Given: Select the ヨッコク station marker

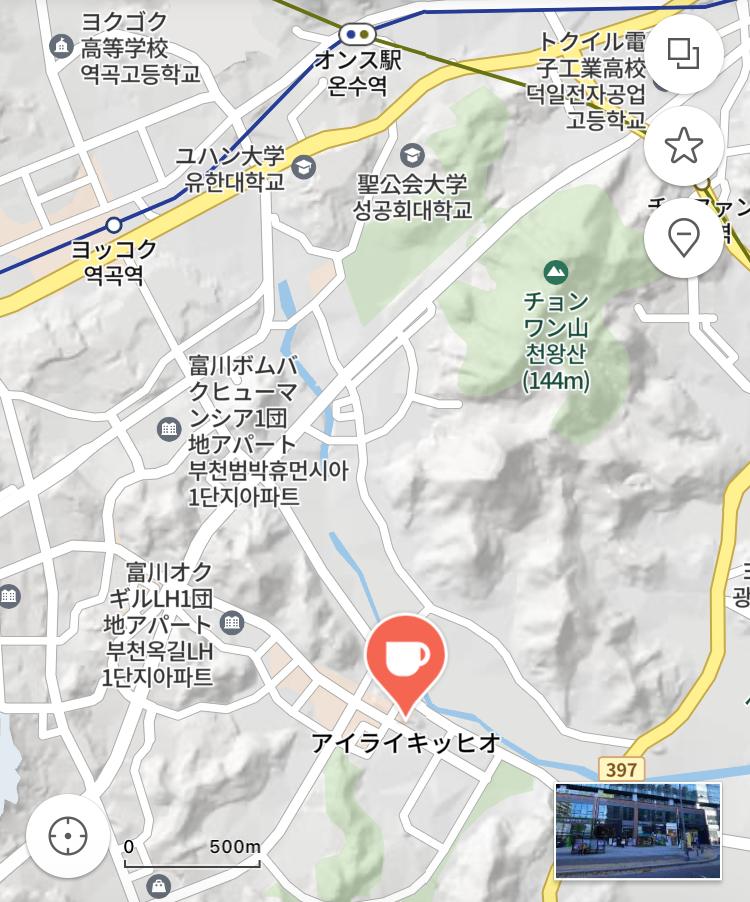Looking at the screenshot, I should (115, 225).
